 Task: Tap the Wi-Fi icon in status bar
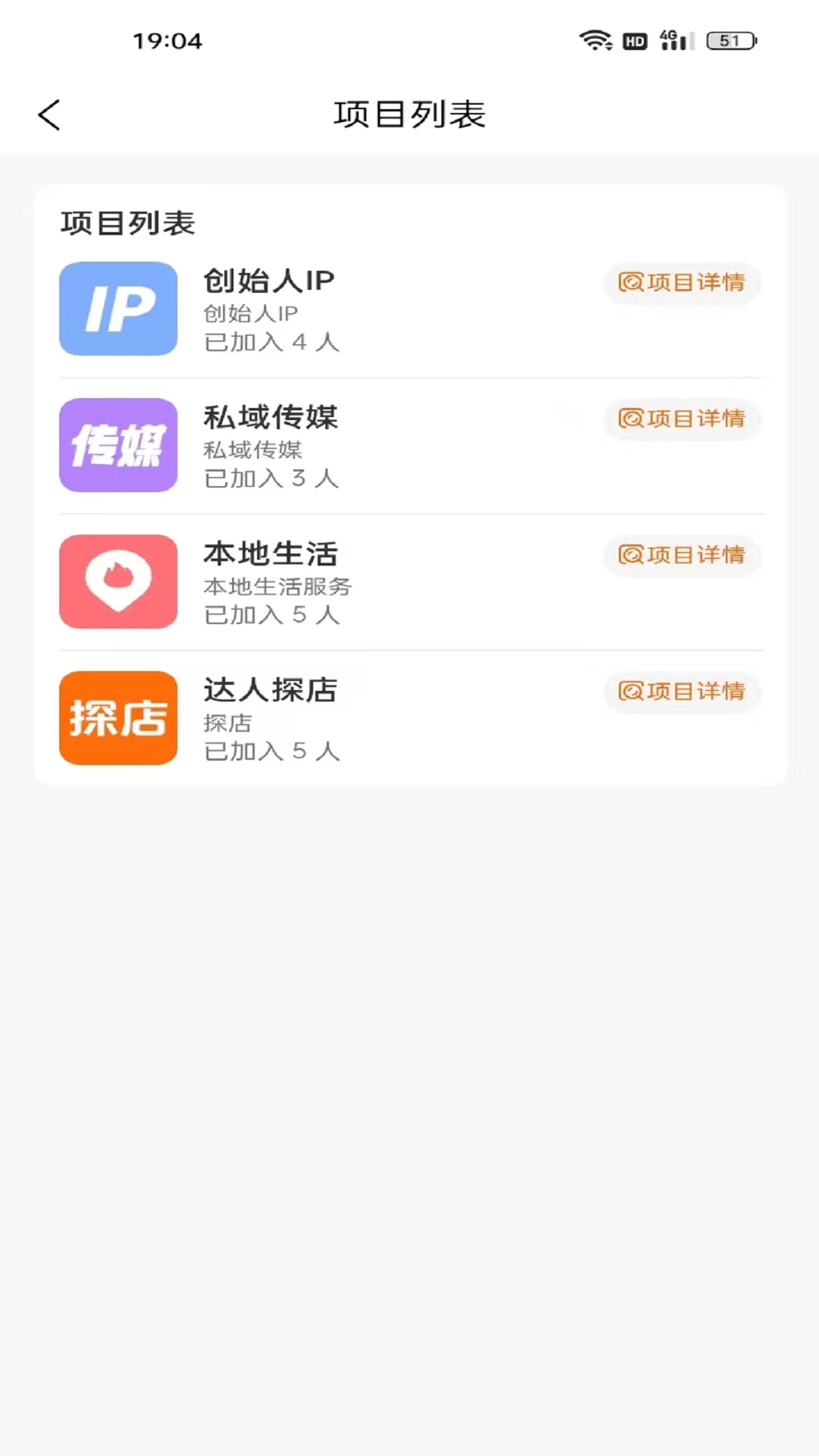point(595,42)
